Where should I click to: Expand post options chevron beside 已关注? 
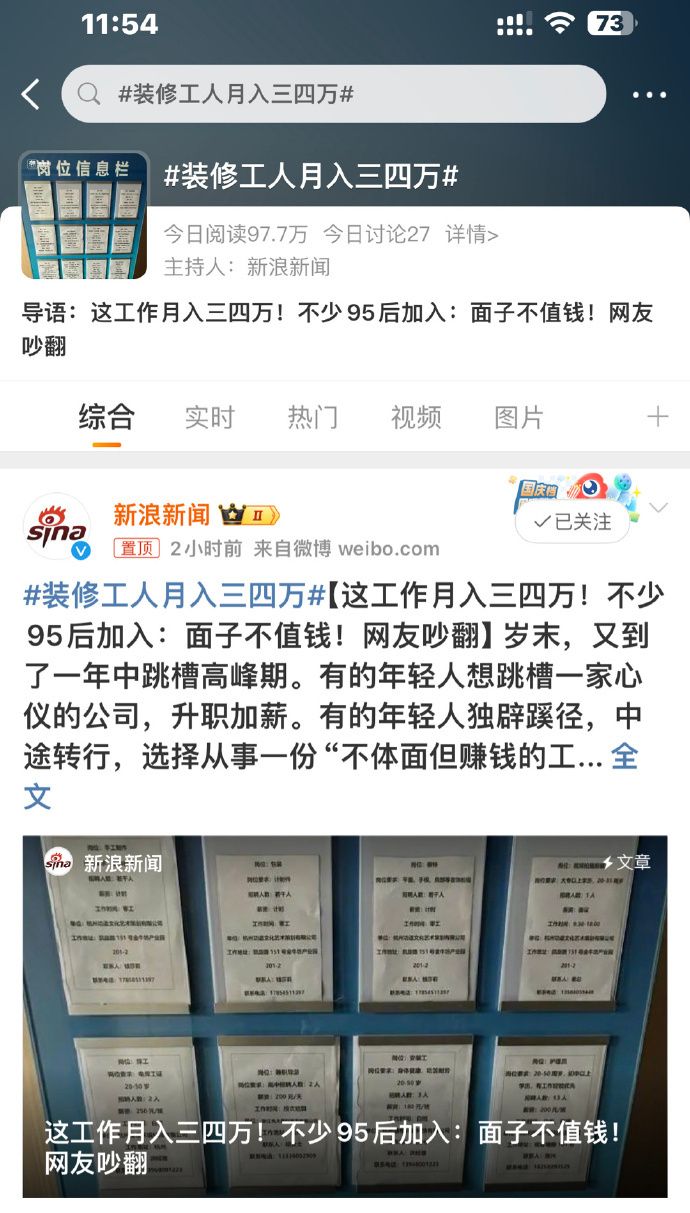click(x=658, y=509)
